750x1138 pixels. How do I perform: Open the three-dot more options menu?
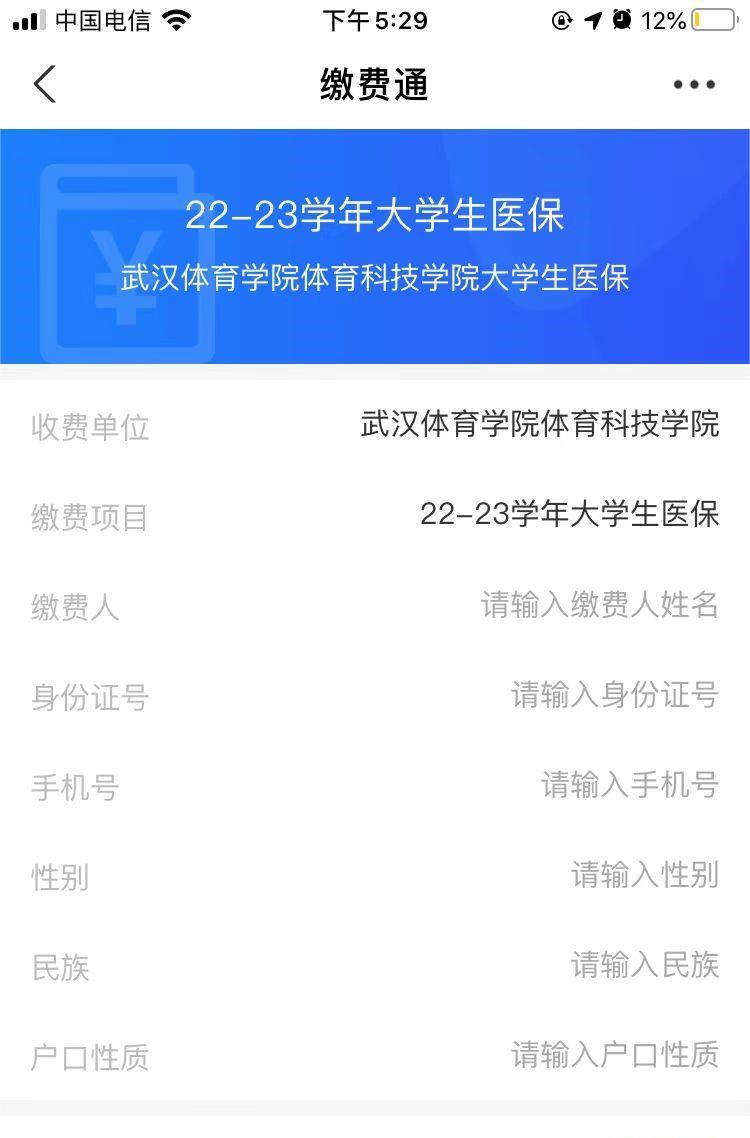[694, 85]
